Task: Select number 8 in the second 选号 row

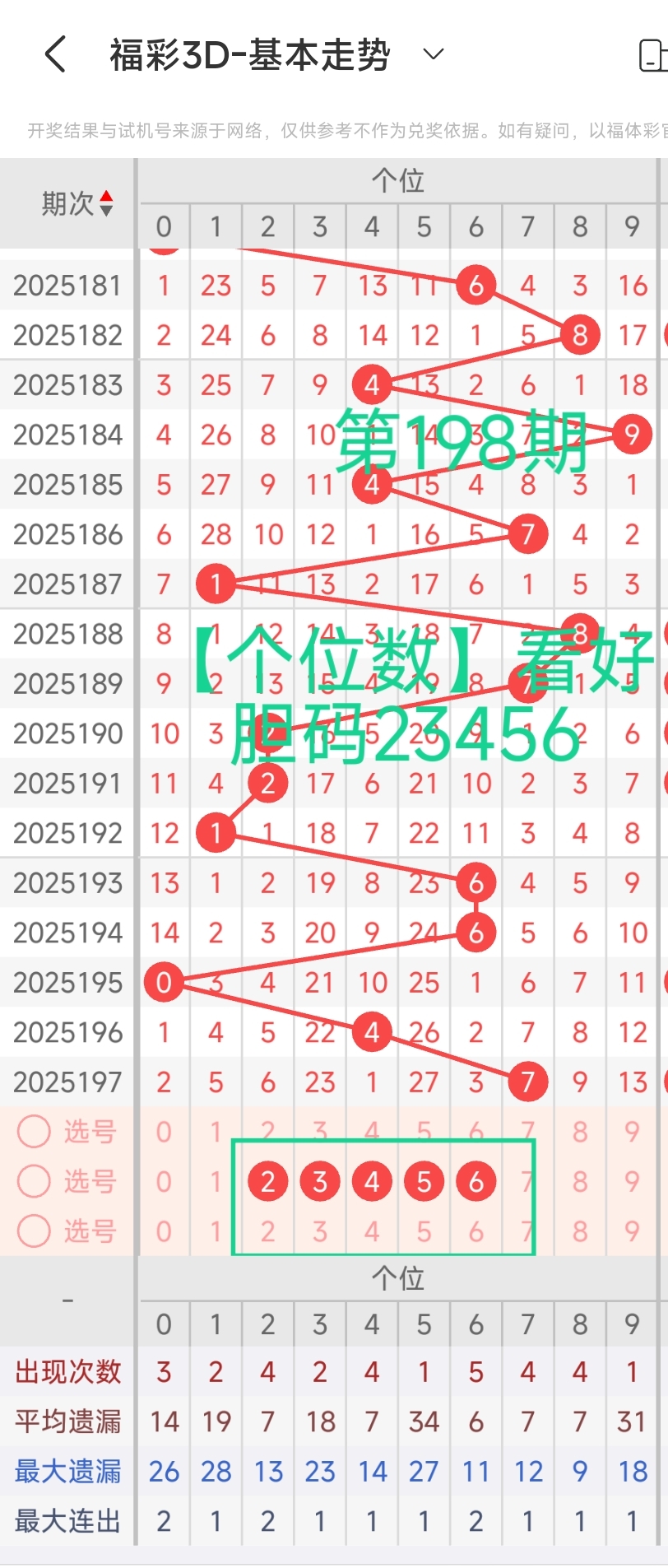Action: 579,1180
